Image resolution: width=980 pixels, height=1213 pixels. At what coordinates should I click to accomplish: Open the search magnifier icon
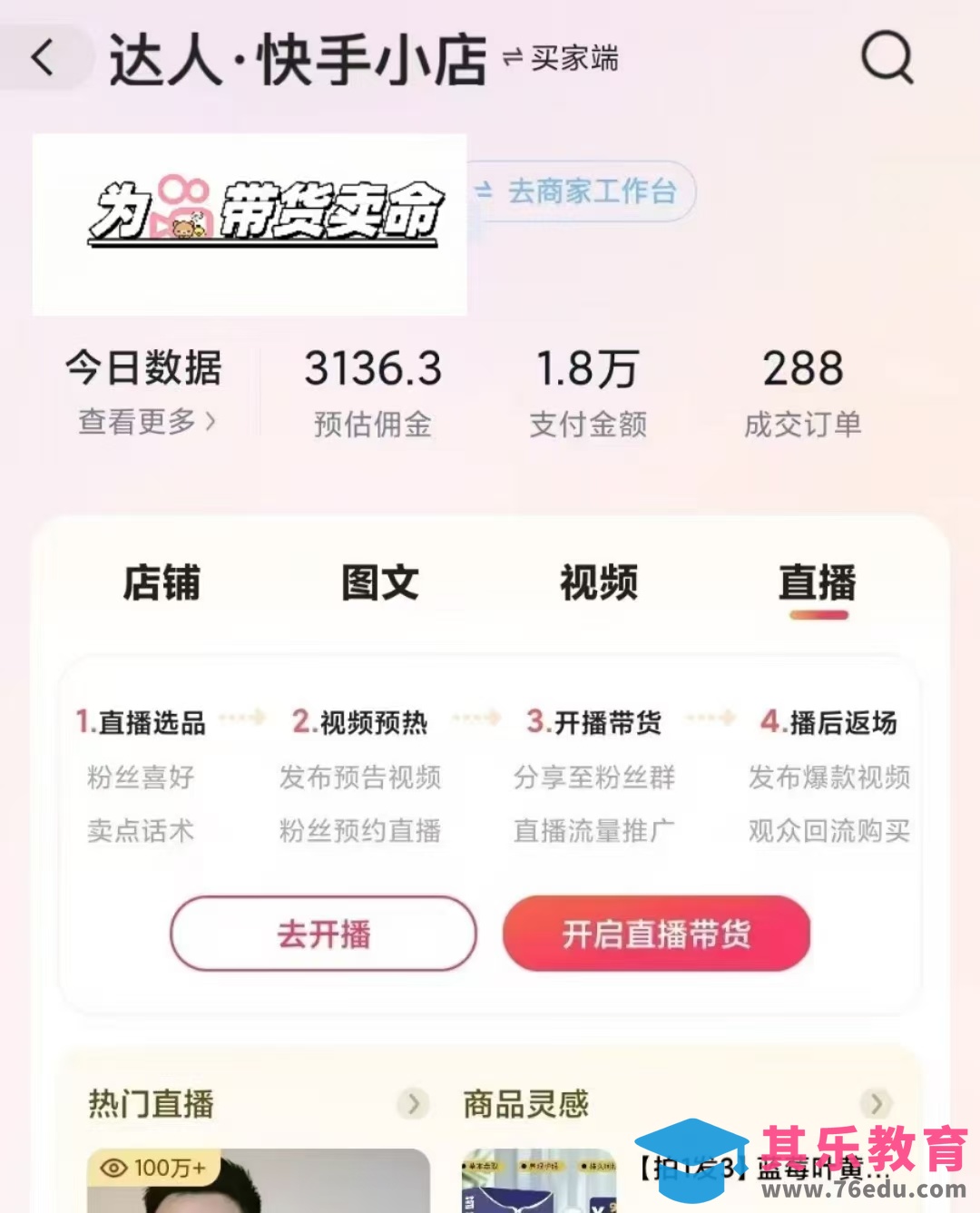[886, 56]
